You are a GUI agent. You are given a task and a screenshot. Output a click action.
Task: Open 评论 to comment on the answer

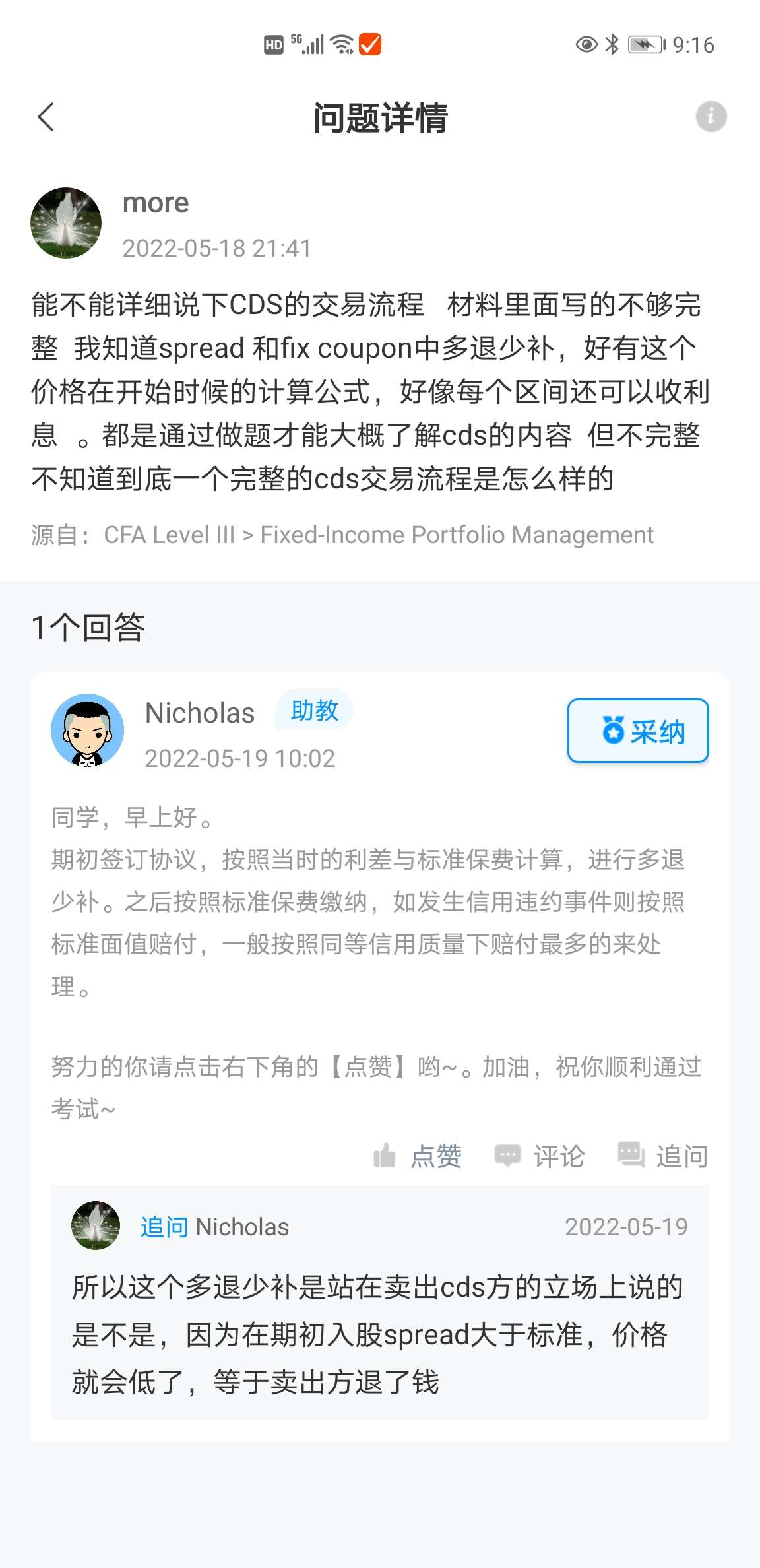coord(540,1156)
